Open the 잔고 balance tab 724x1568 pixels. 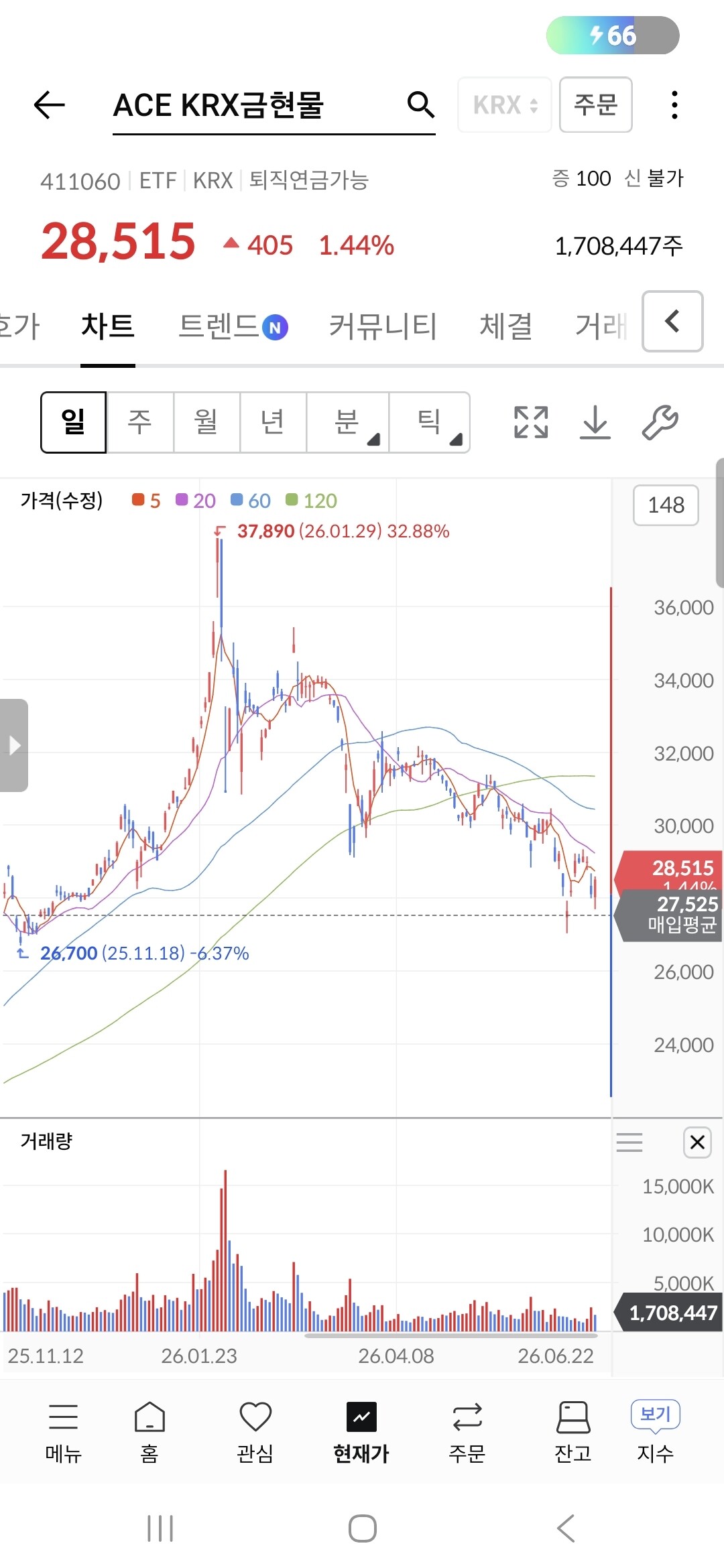tap(573, 1431)
